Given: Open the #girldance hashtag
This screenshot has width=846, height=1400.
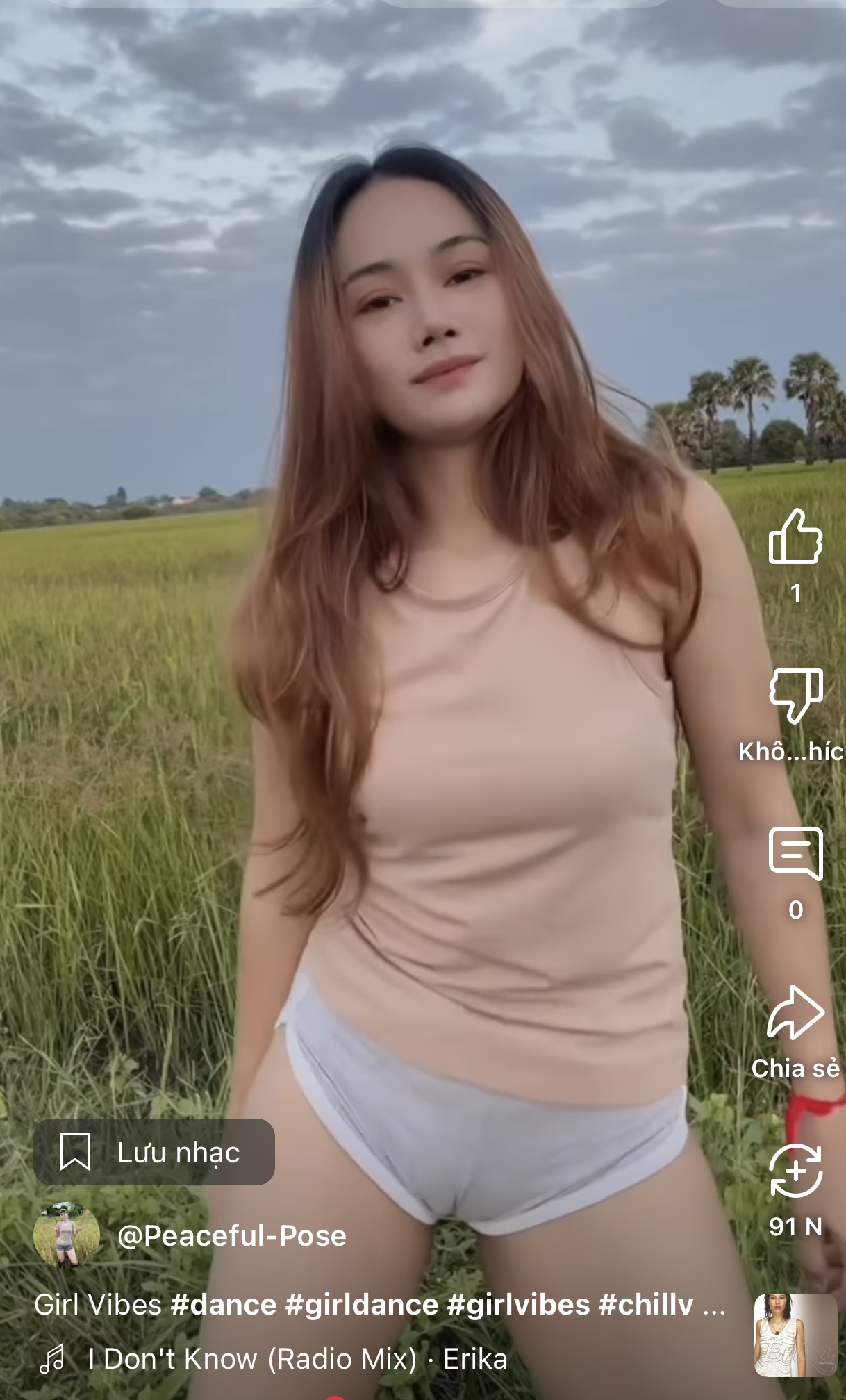Looking at the screenshot, I should (361, 1305).
